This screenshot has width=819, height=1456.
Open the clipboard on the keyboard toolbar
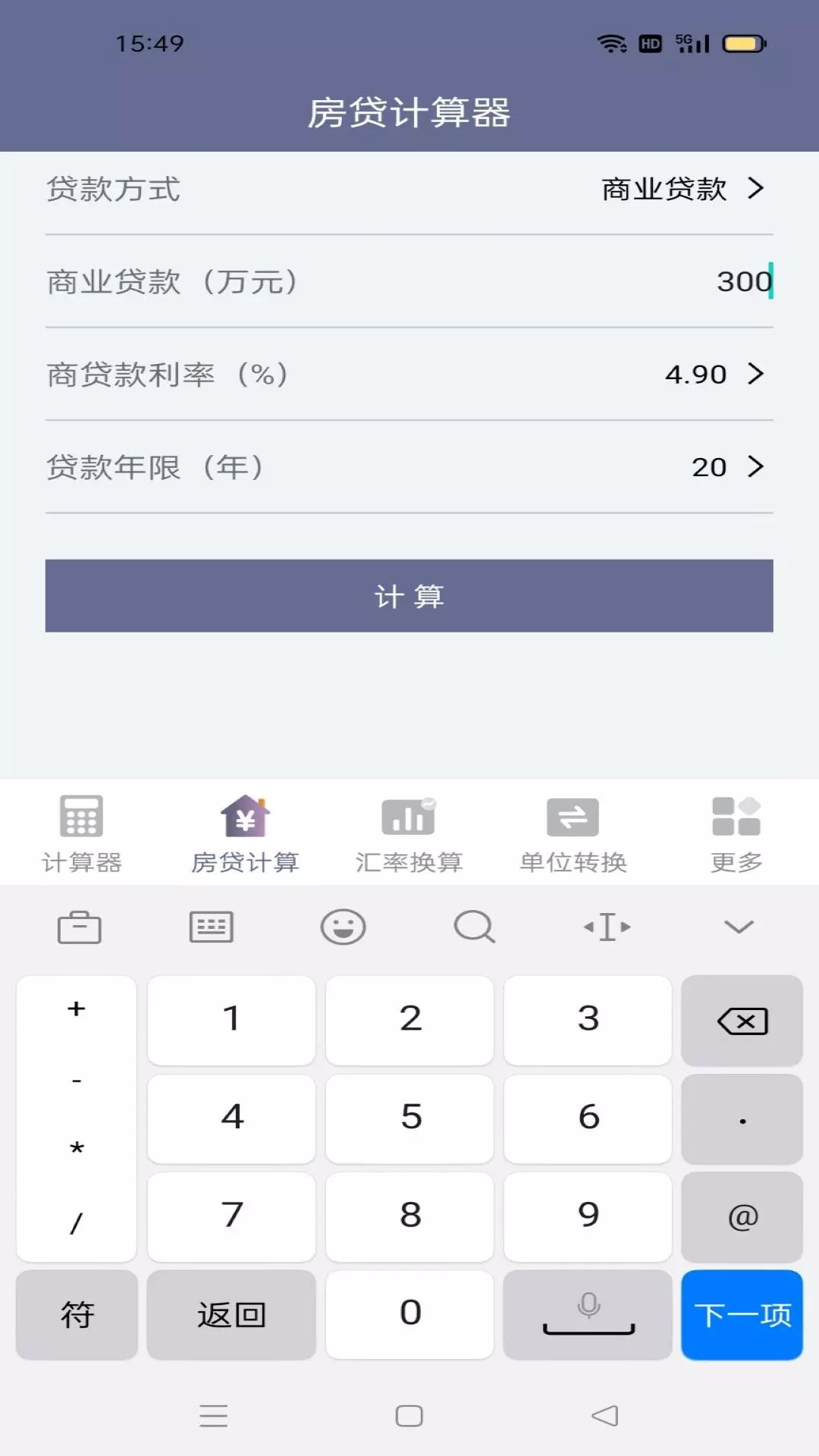(79, 926)
